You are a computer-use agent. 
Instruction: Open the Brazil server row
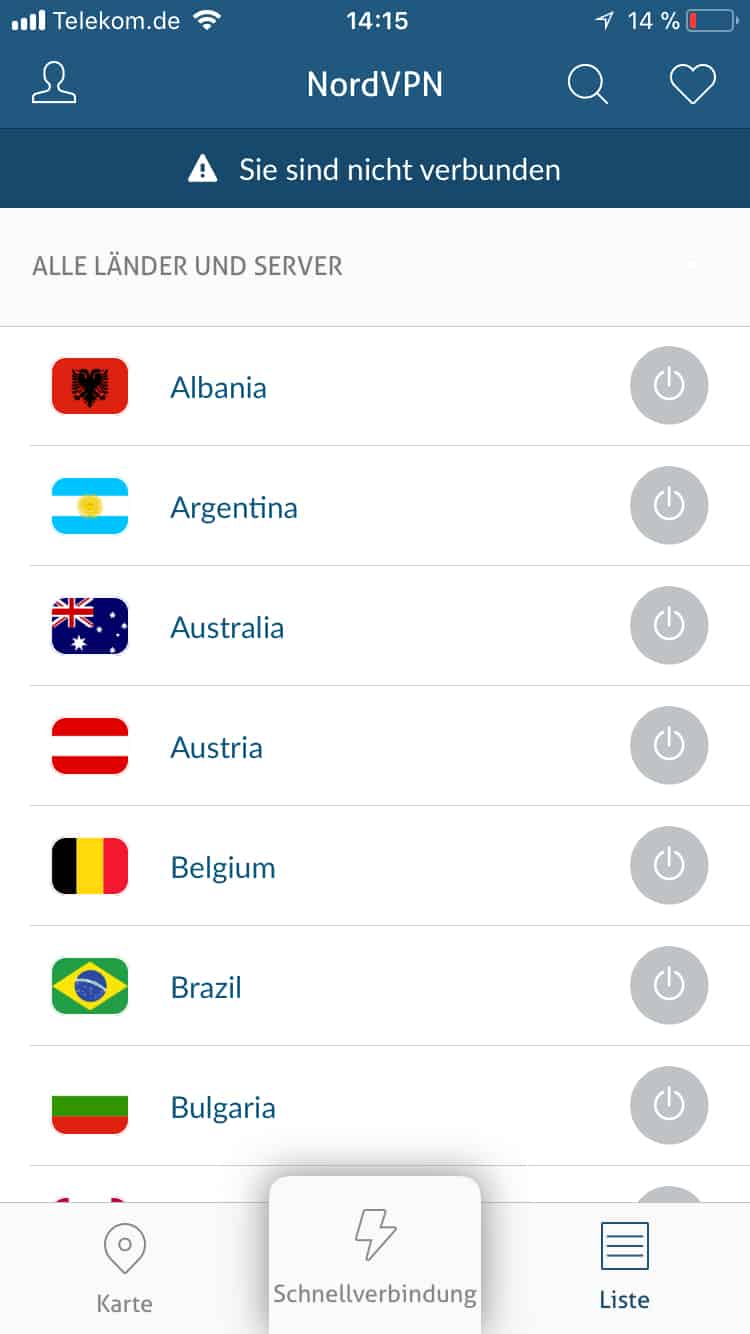pos(375,986)
